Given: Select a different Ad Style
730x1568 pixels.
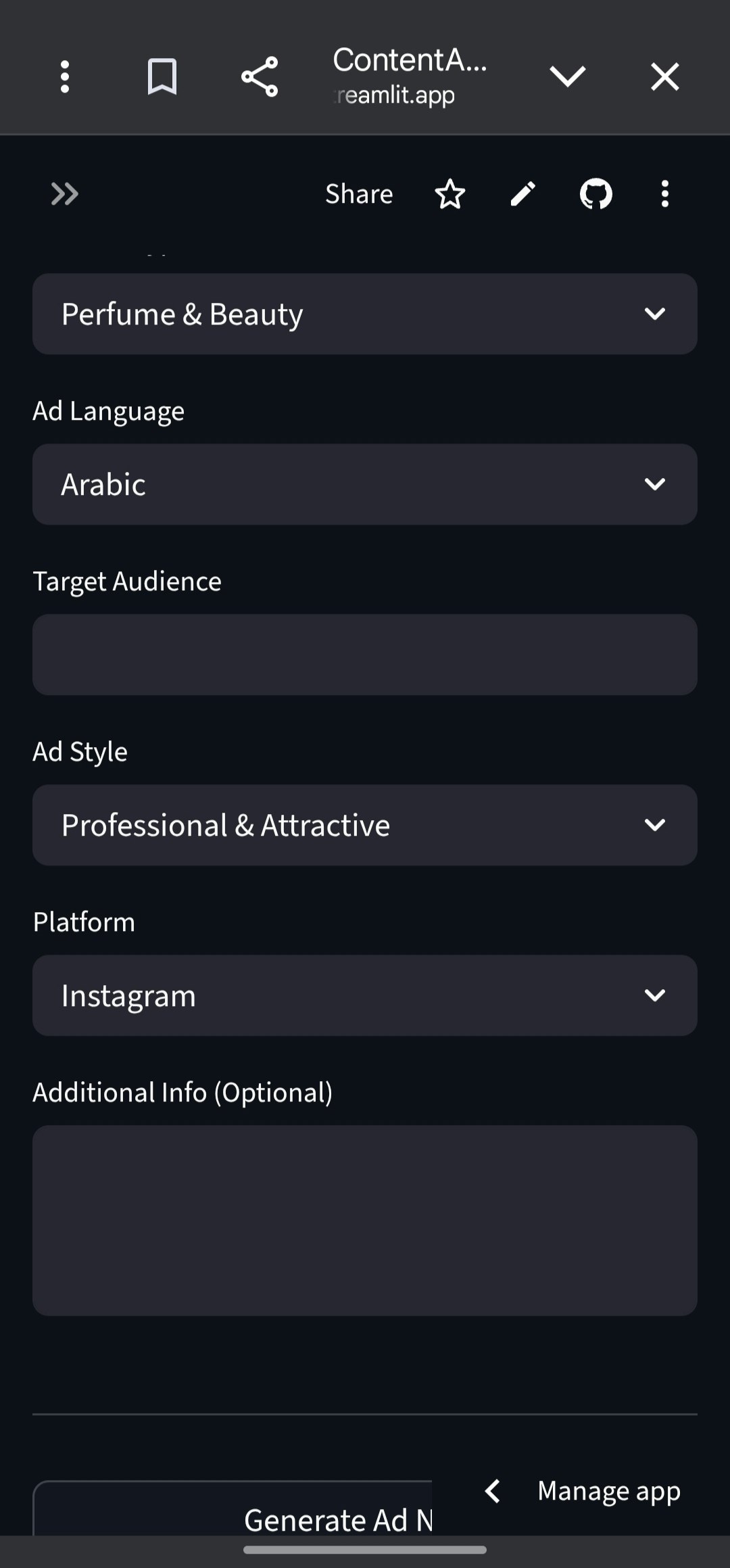Looking at the screenshot, I should [365, 825].
